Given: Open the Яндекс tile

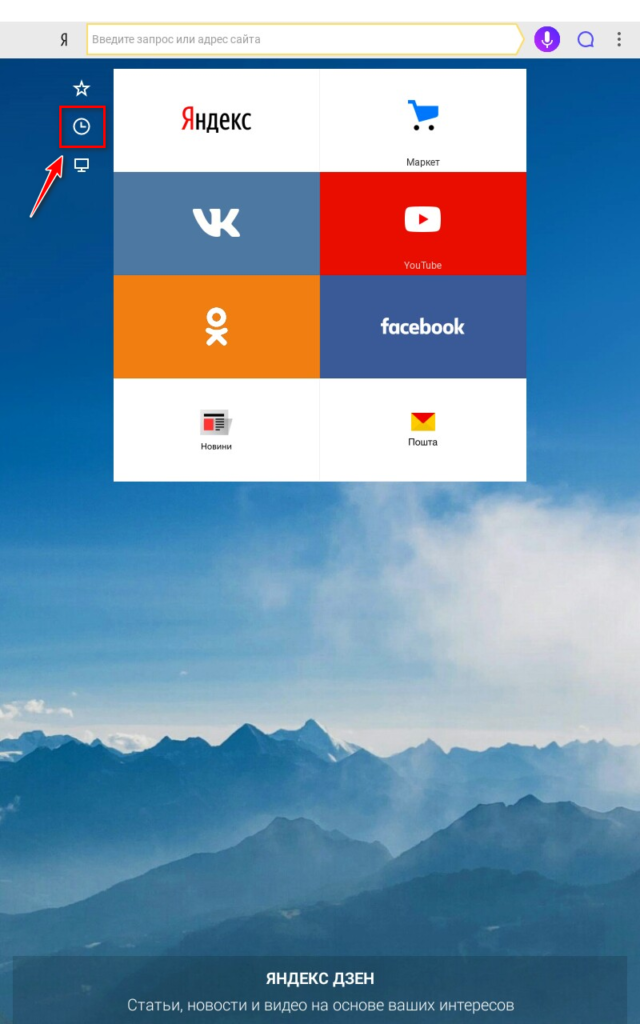Looking at the screenshot, I should tap(216, 120).
